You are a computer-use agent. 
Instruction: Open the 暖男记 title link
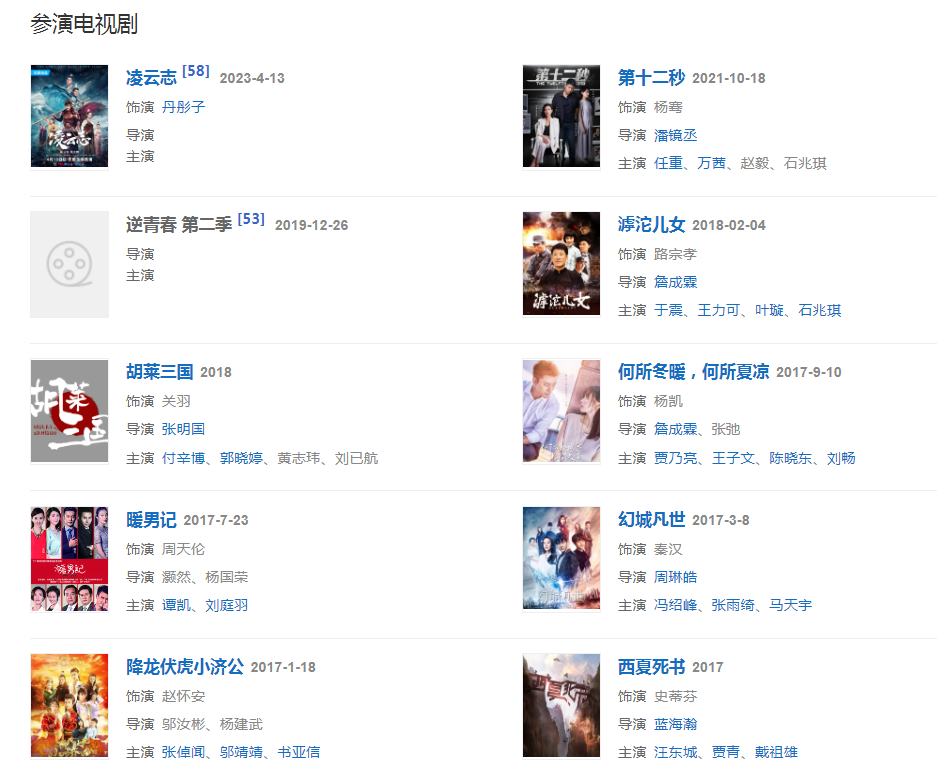click(151, 520)
